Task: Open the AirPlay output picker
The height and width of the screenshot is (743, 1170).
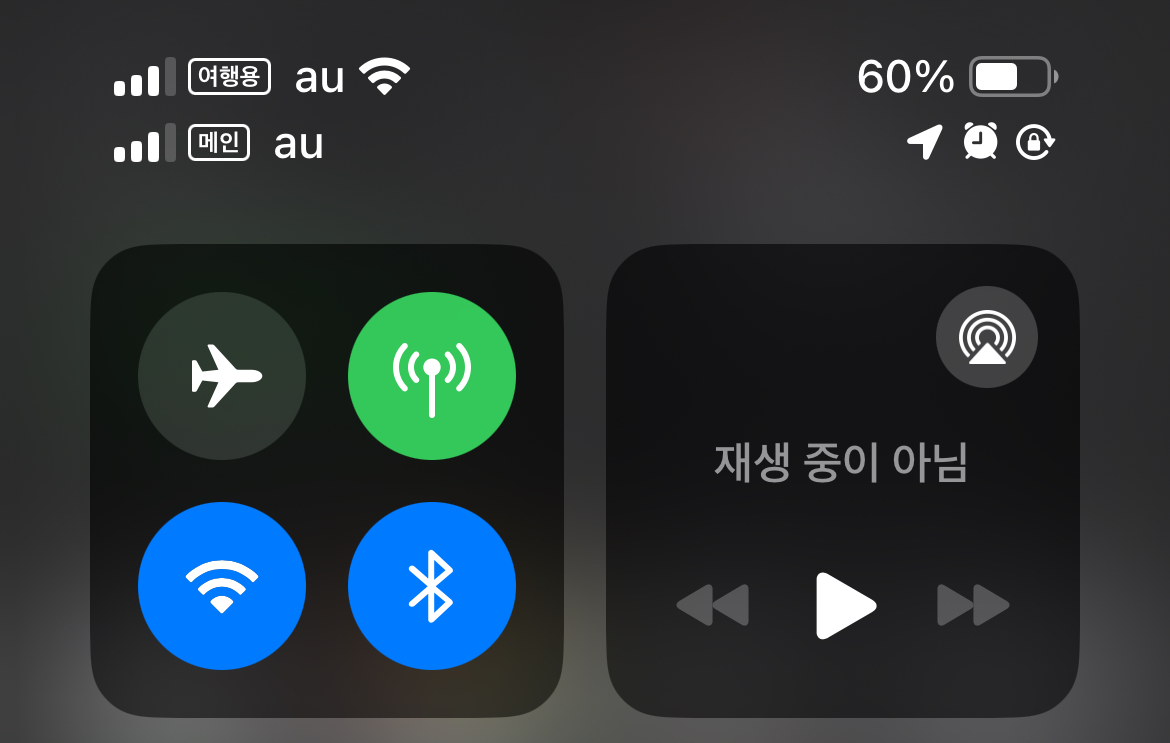Action: [986, 338]
